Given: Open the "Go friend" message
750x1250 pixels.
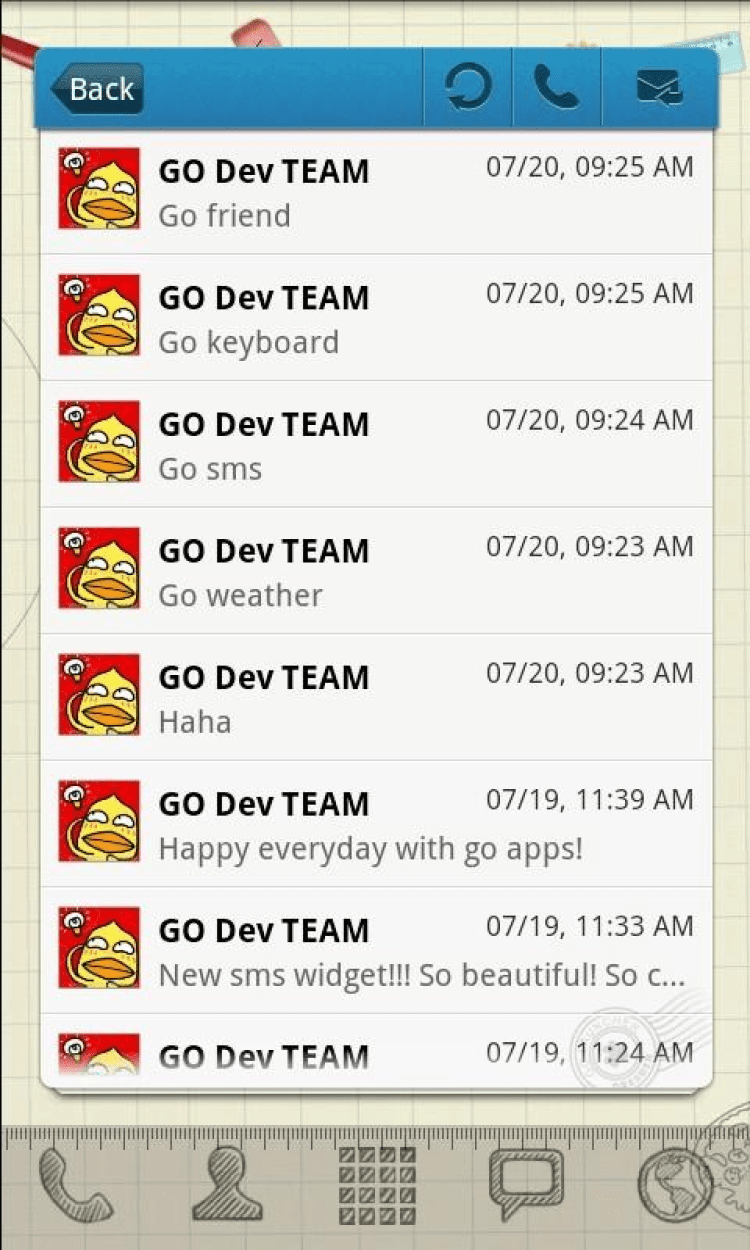Looking at the screenshot, I should [x=376, y=191].
